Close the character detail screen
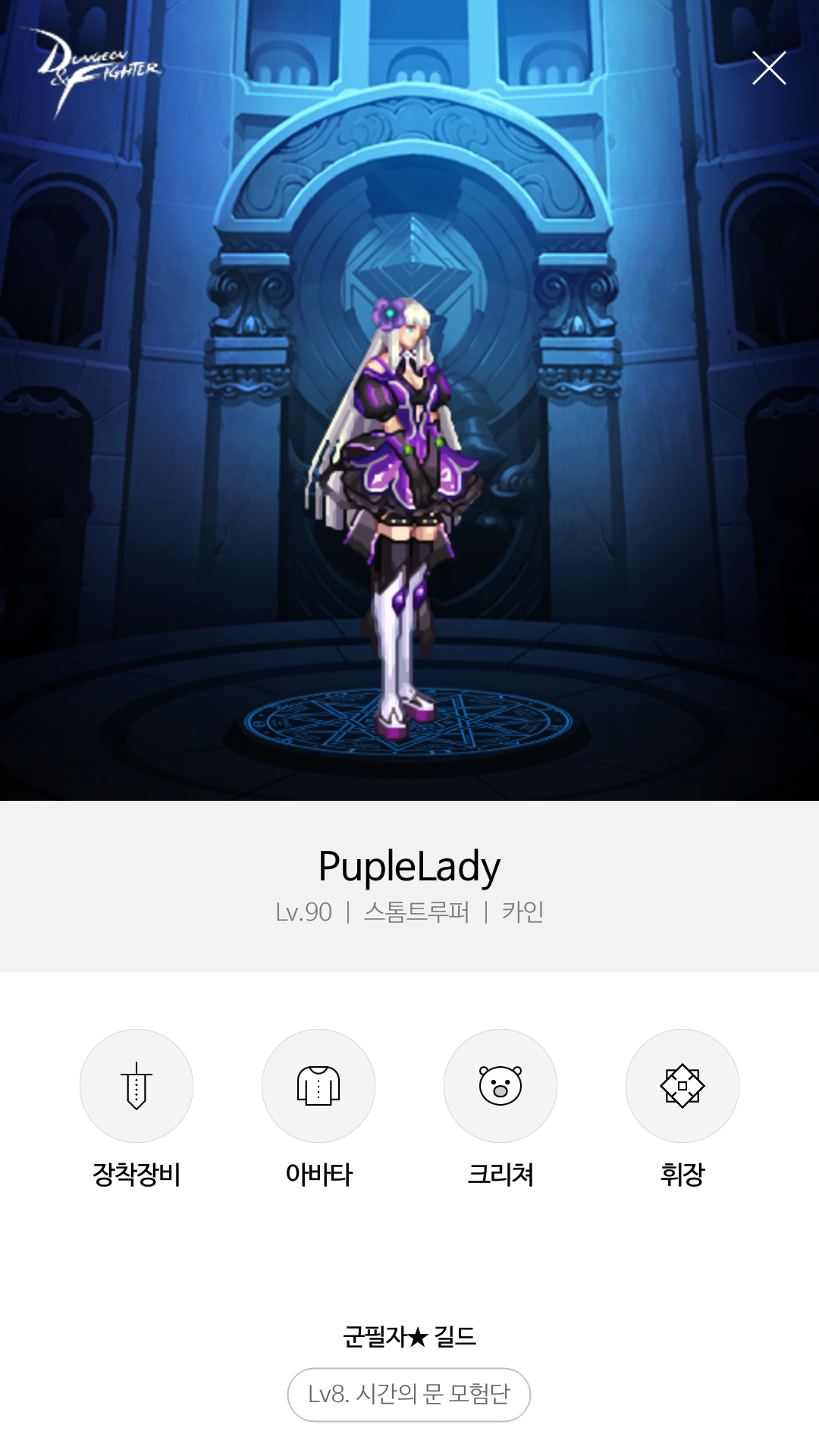This screenshot has height=1456, width=819. tap(768, 68)
